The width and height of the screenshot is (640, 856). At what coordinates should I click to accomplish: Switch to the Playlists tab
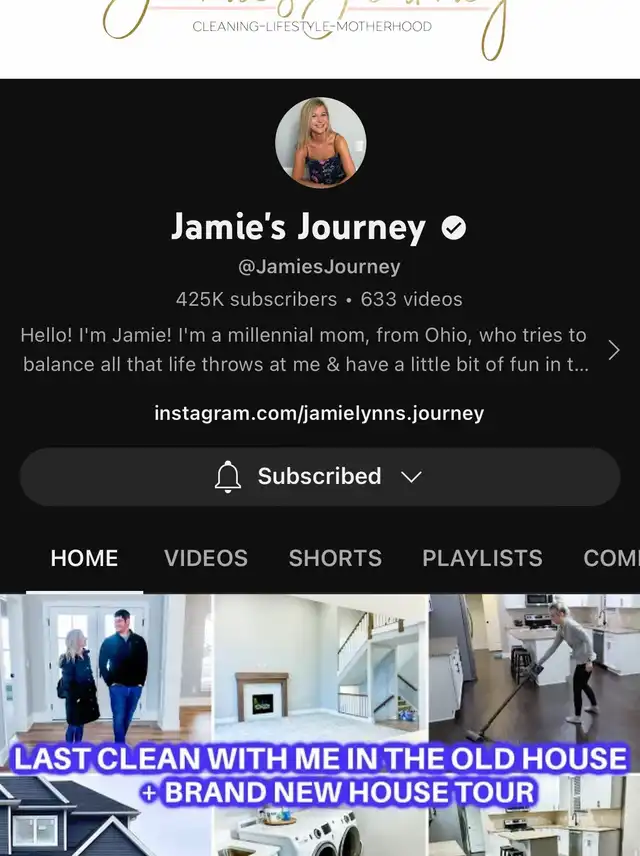tap(482, 558)
